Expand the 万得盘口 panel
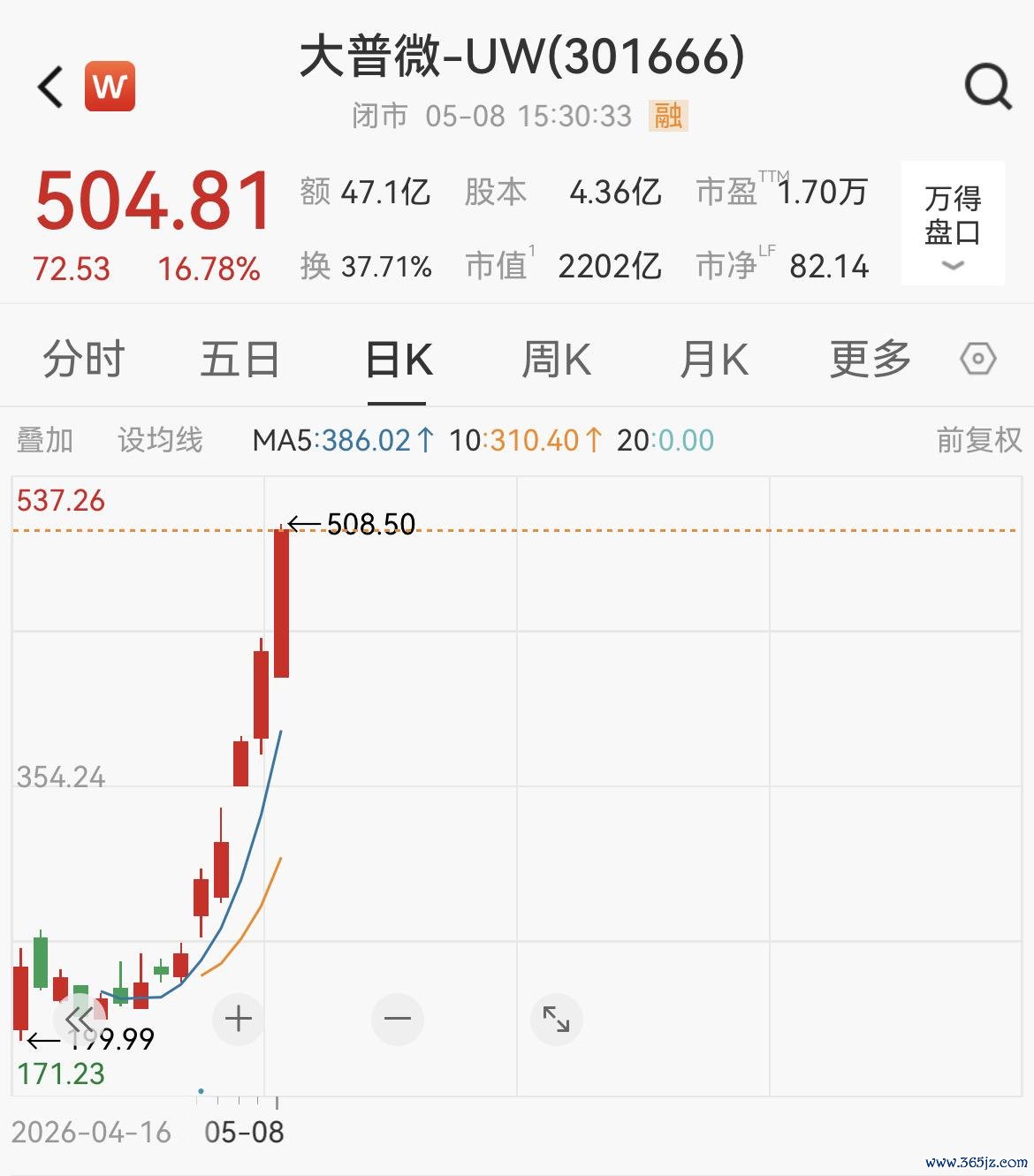1034x1176 pixels. coord(953,224)
